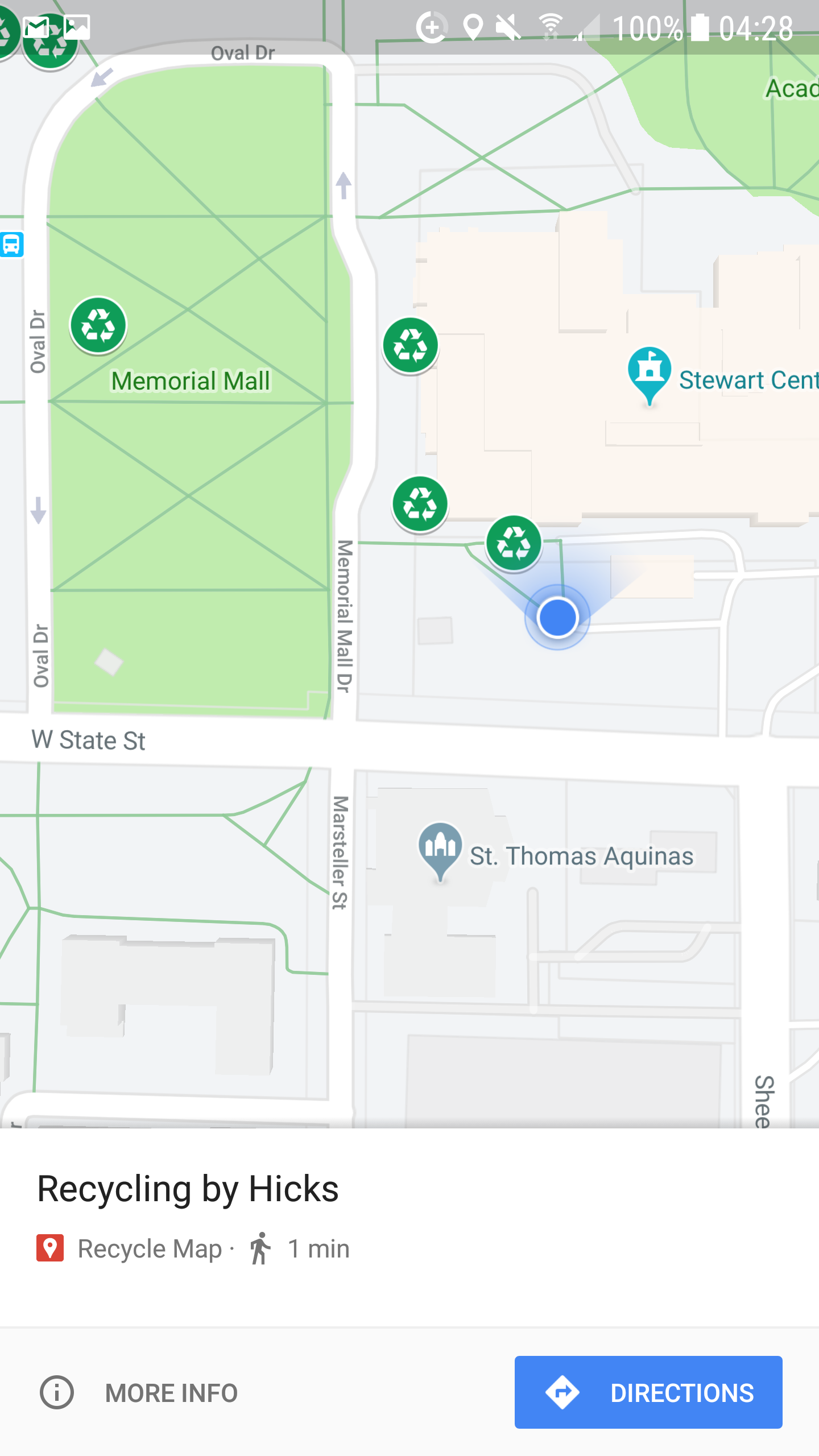Get directions to Recycling by Hicks
Screen dimensions: 819x1456
[x=648, y=1392]
